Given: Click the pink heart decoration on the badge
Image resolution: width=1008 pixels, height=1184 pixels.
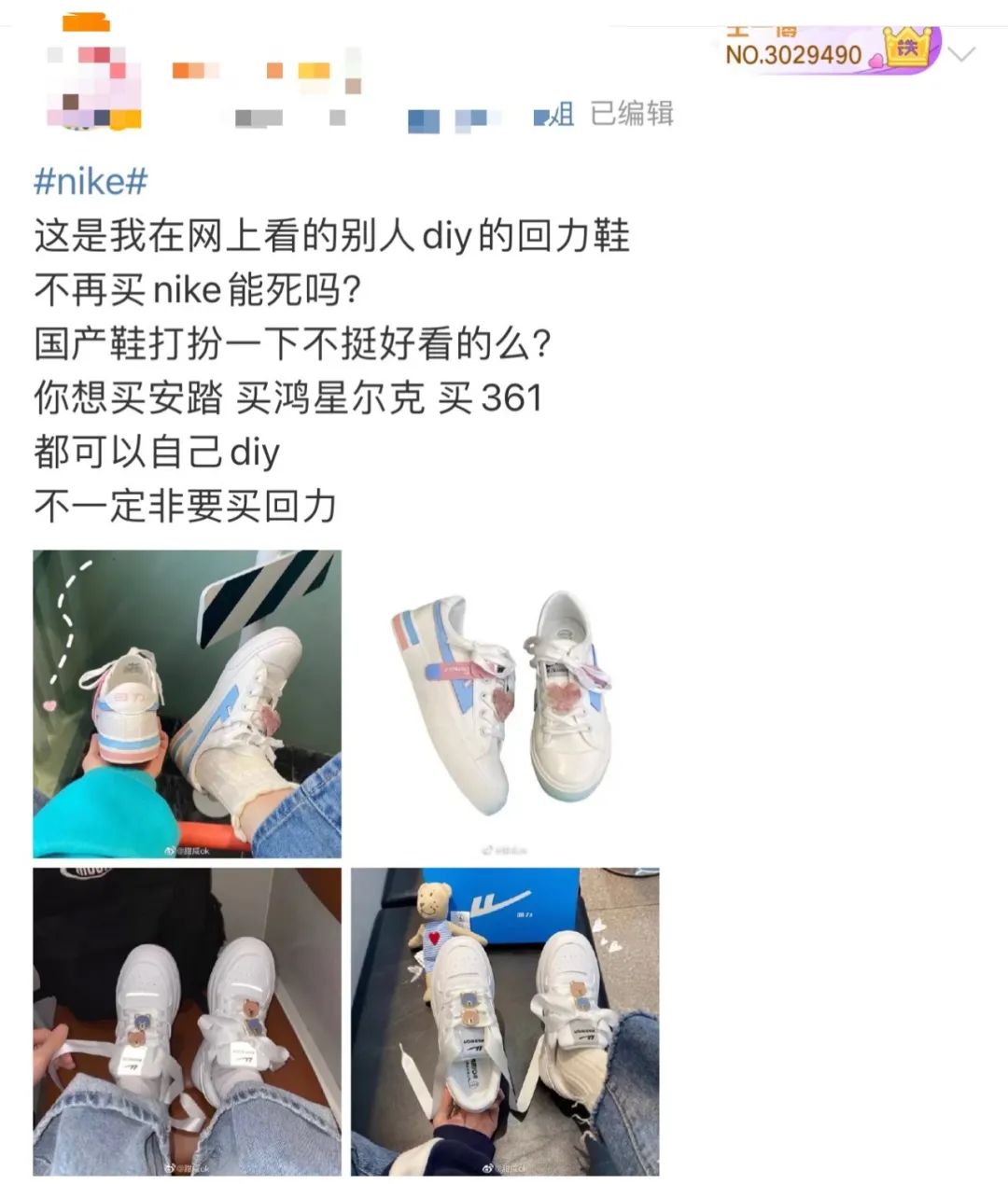Looking at the screenshot, I should coord(875,60).
